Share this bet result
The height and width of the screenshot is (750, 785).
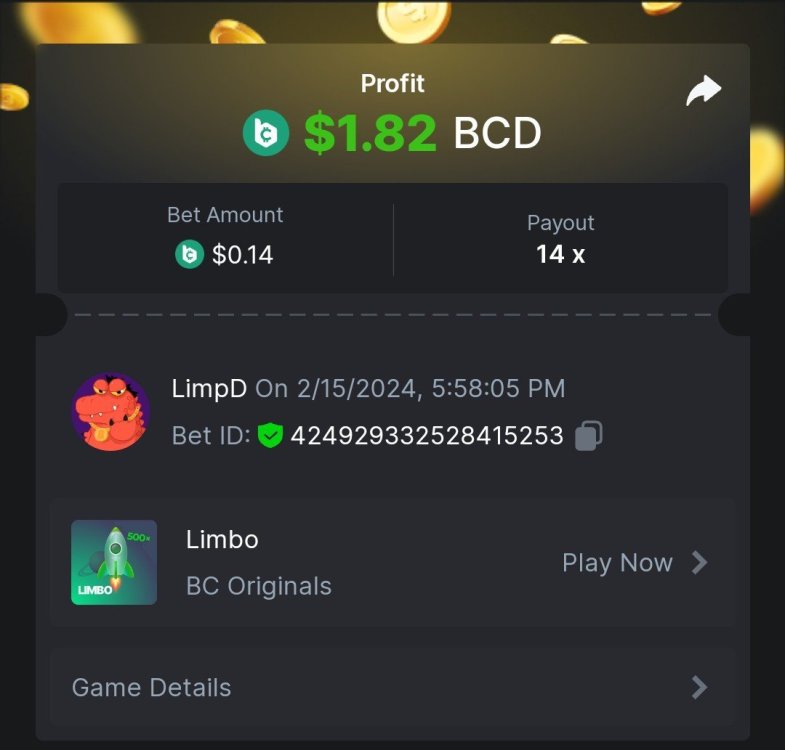(703, 92)
